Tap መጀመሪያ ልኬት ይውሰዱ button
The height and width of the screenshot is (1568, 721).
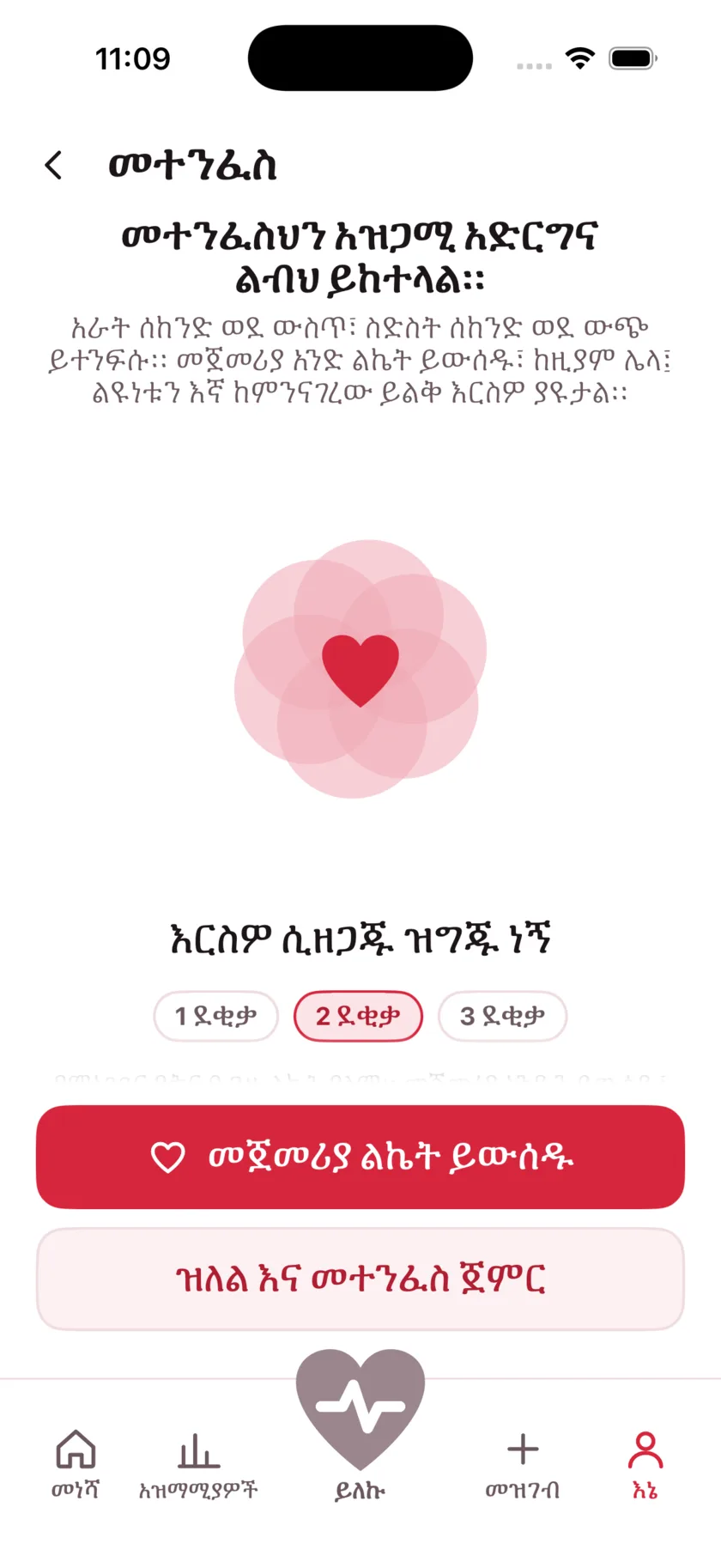tap(360, 1157)
